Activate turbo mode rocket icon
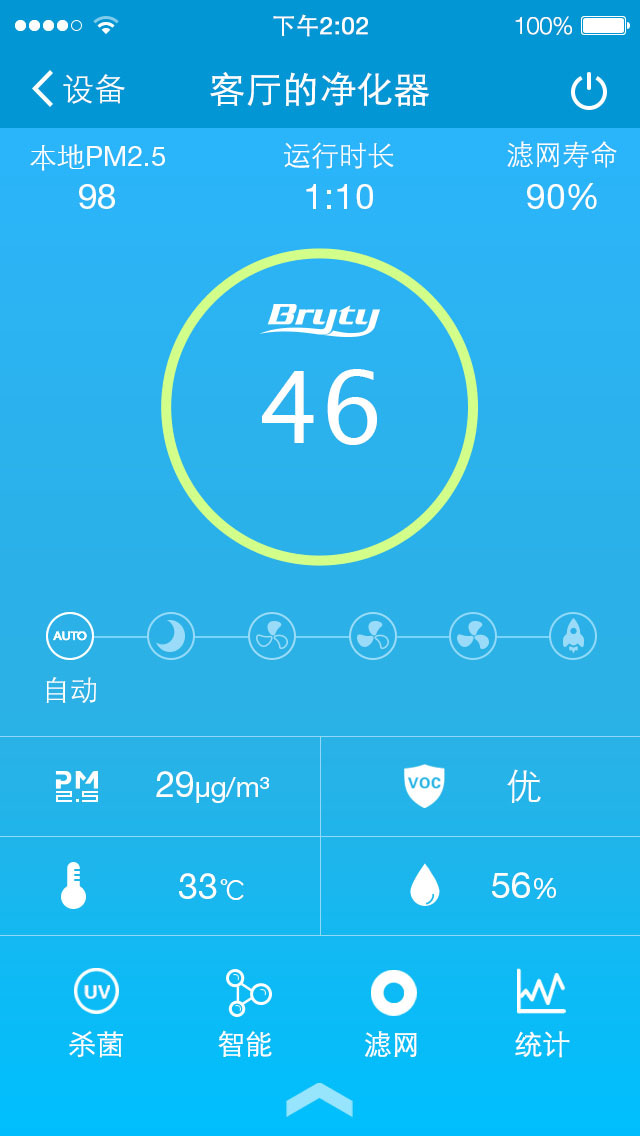640x1136 pixels. click(573, 636)
